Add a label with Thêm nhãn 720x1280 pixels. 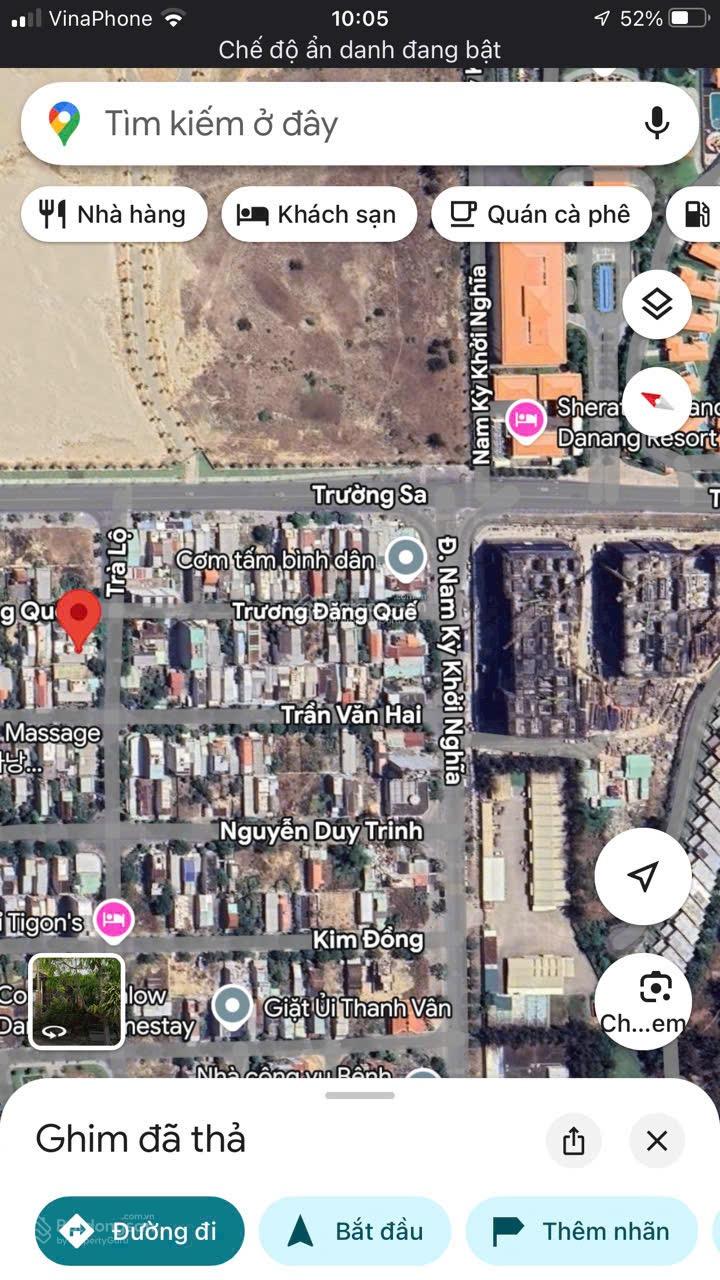coord(582,1231)
